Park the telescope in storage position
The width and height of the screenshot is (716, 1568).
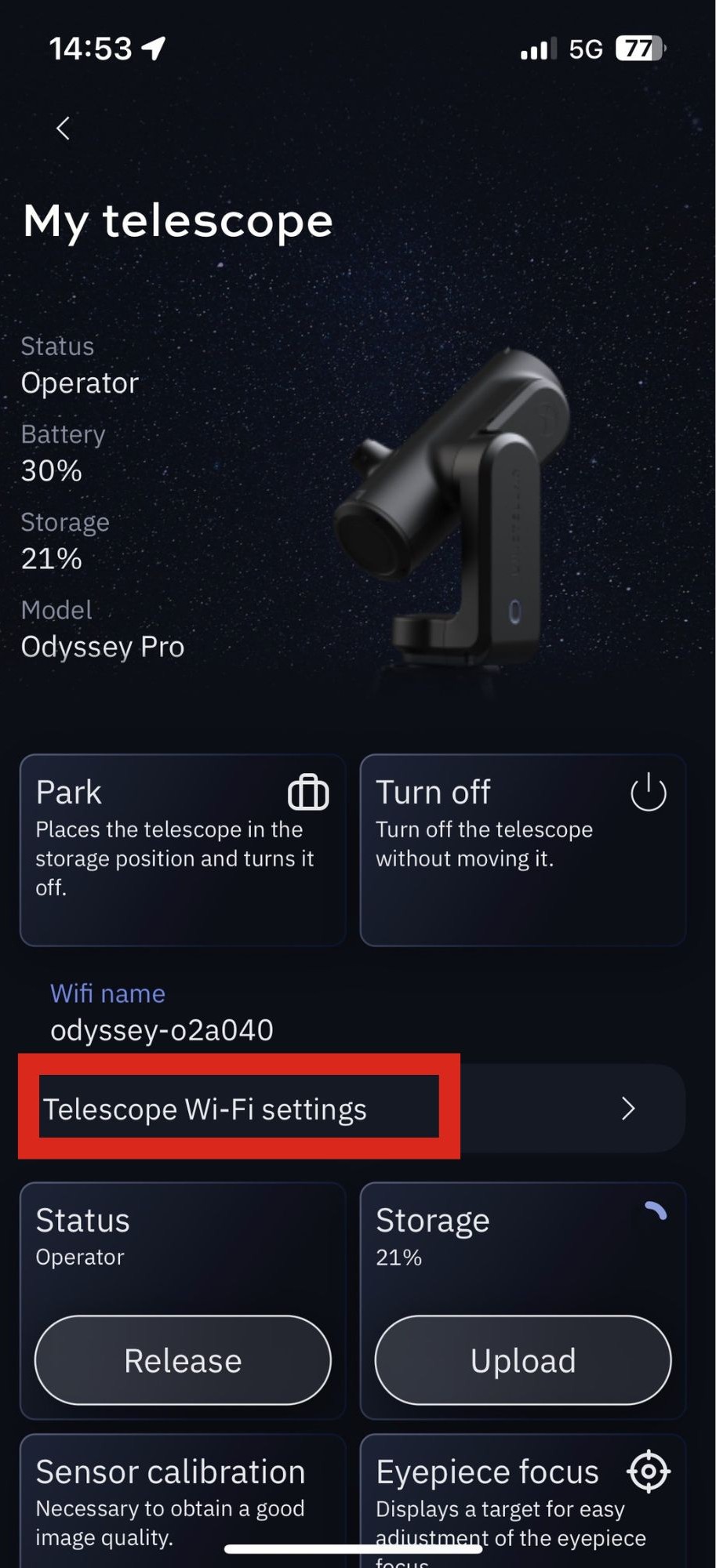click(x=182, y=850)
